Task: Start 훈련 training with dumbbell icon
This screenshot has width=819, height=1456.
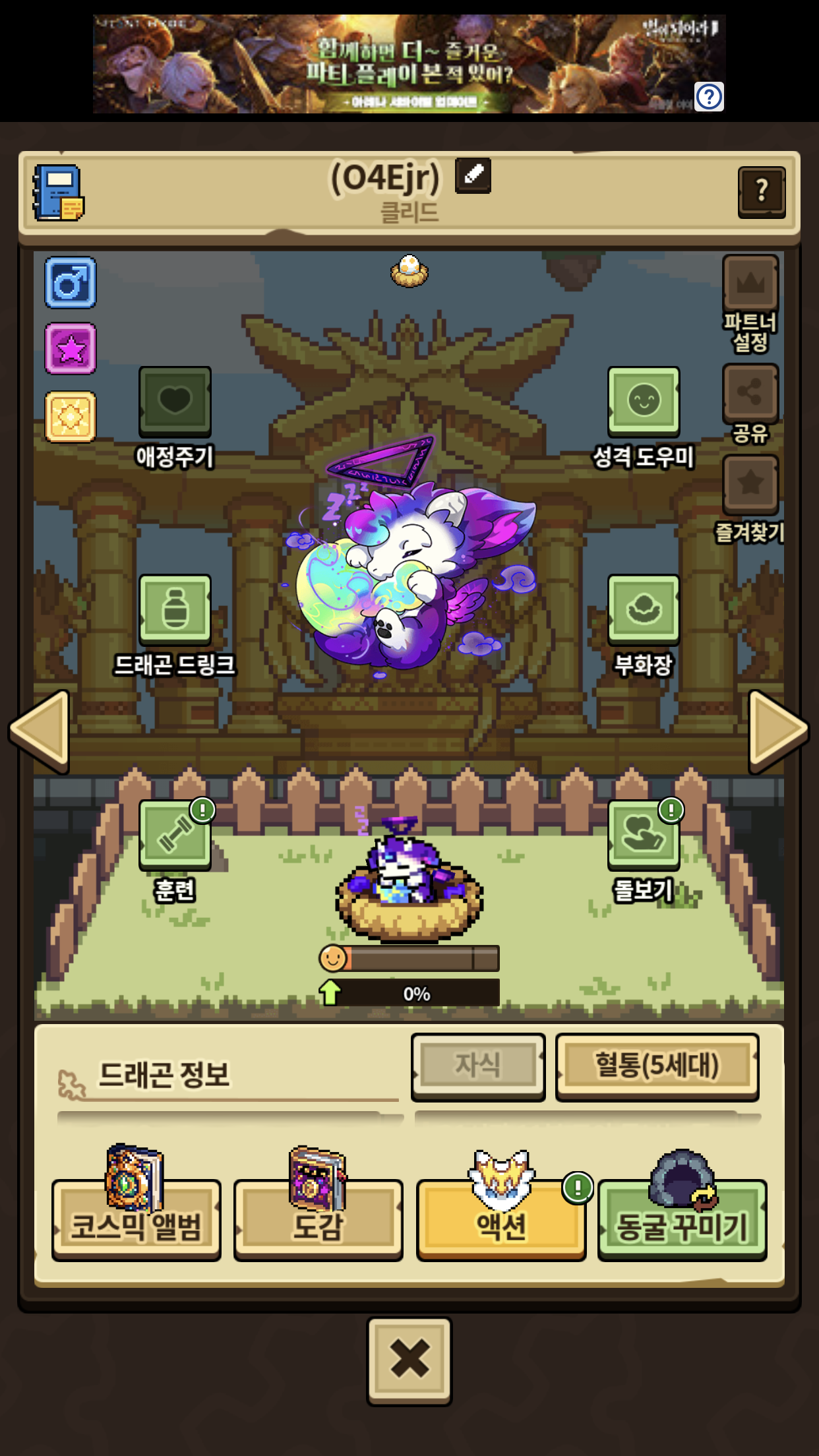Action: pyautogui.click(x=175, y=835)
